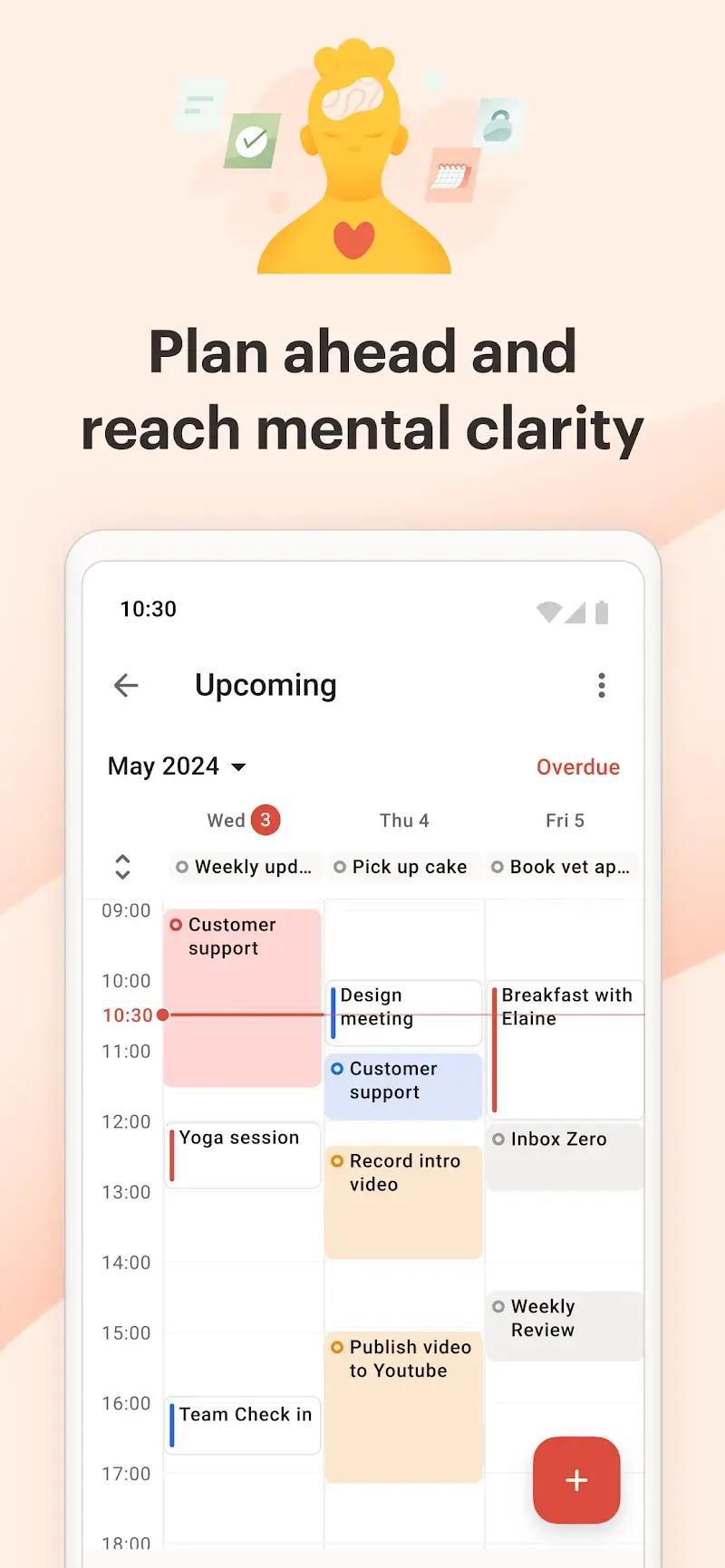Select the Fri 5 day column header
725x1568 pixels.
click(x=564, y=820)
